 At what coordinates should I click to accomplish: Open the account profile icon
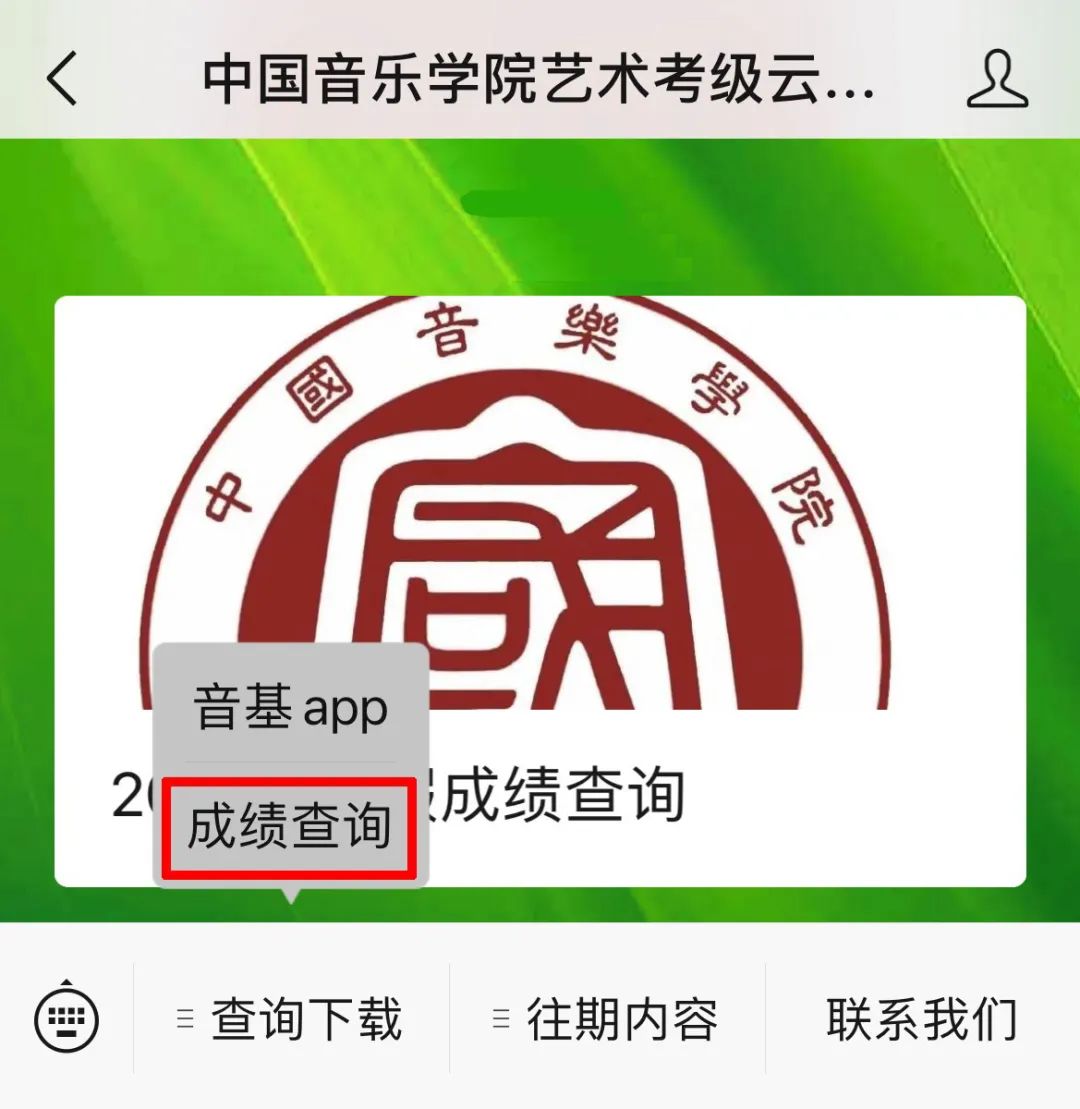tap(997, 79)
